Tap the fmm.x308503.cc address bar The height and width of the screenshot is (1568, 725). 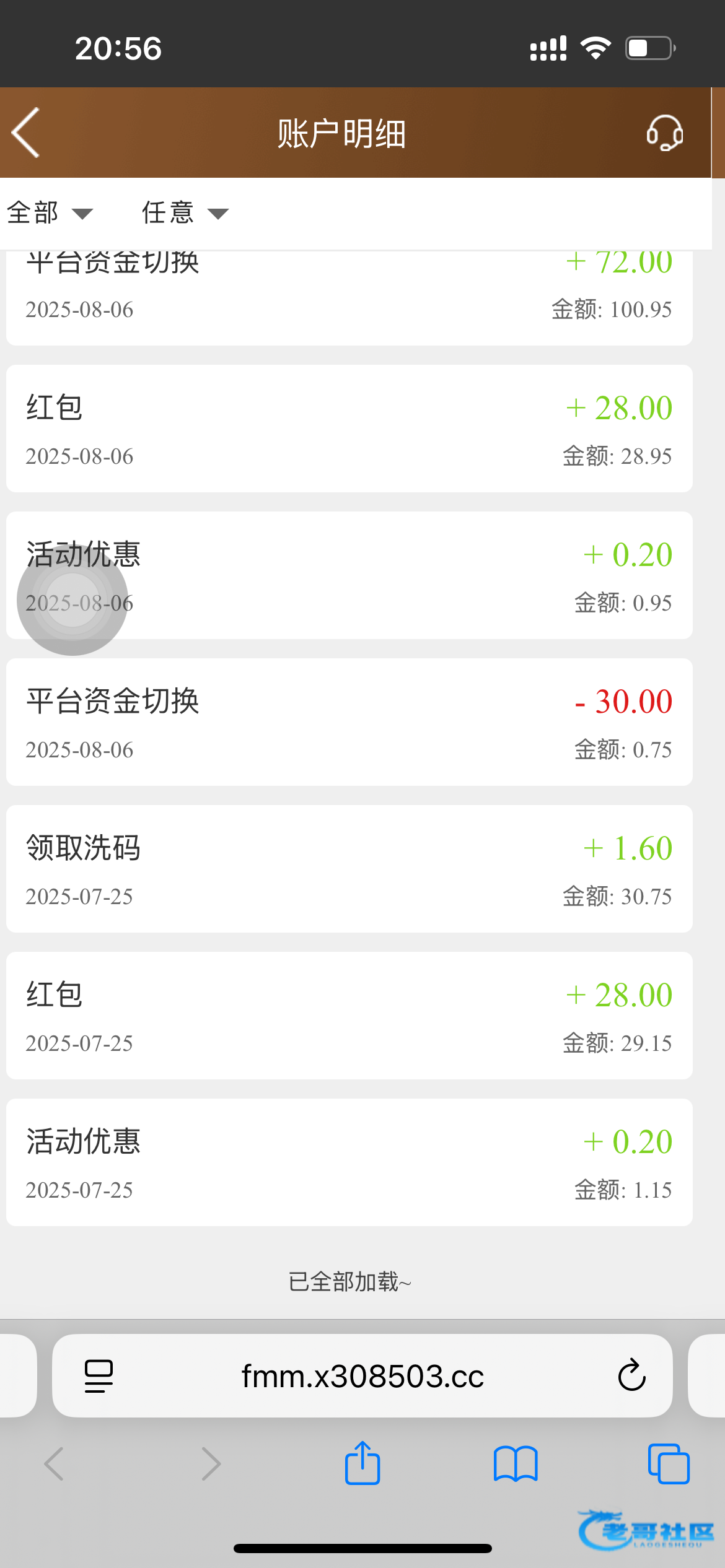(362, 1376)
